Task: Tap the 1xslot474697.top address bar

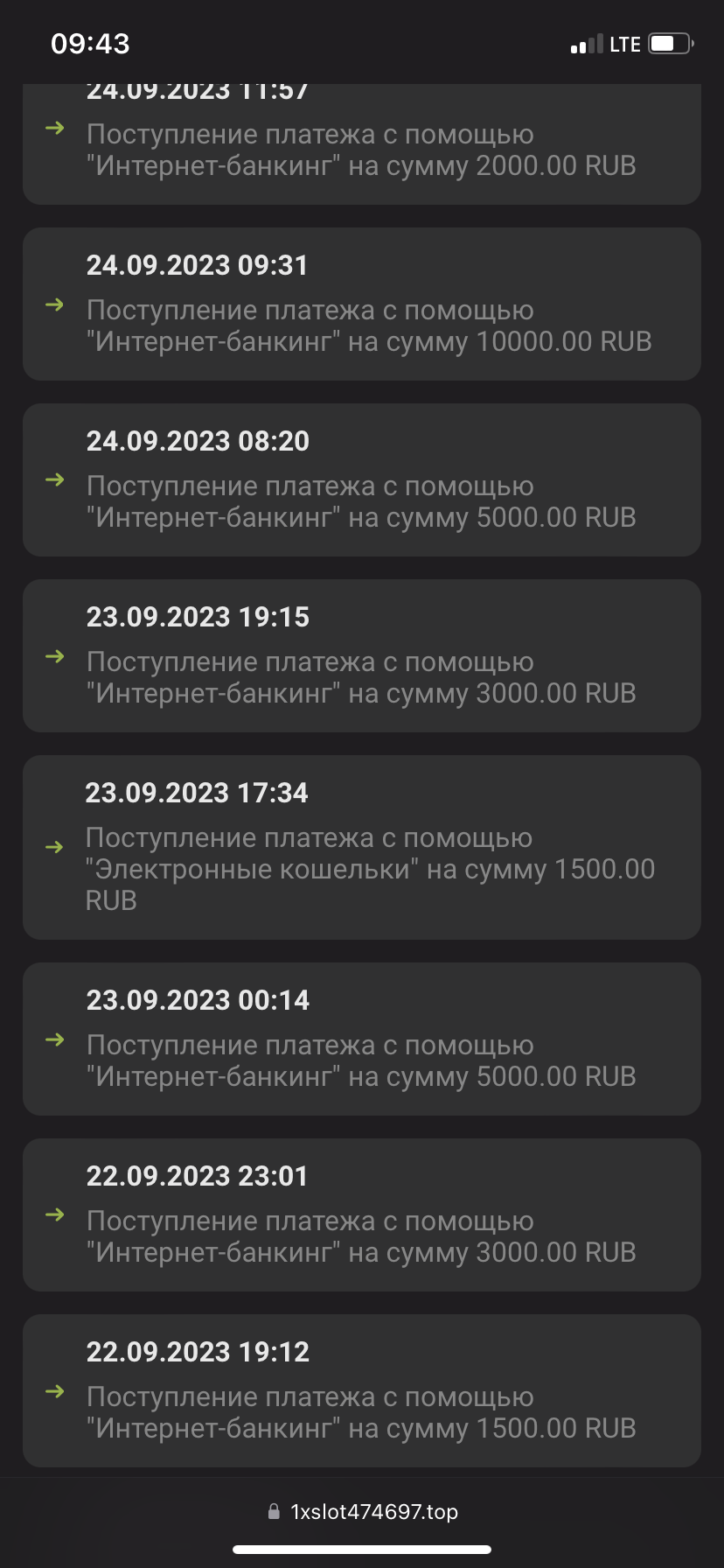Action: tap(362, 1512)
